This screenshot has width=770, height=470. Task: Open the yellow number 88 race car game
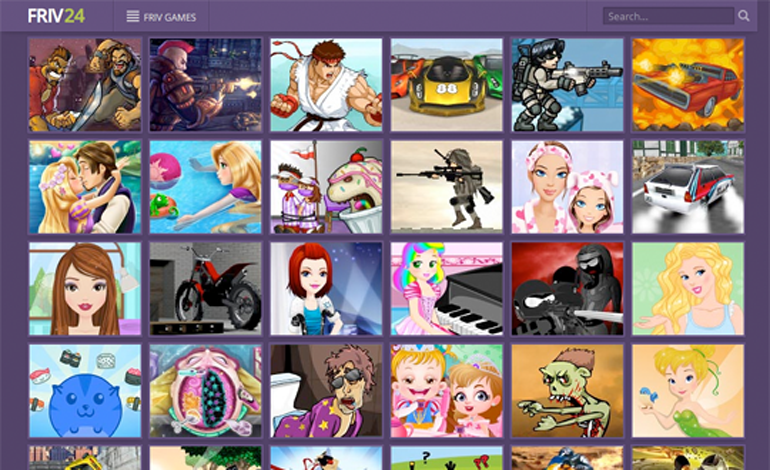446,85
